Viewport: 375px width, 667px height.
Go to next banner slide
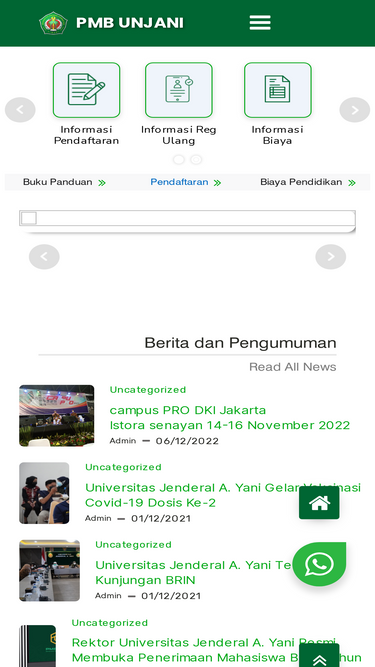pyautogui.click(x=330, y=257)
